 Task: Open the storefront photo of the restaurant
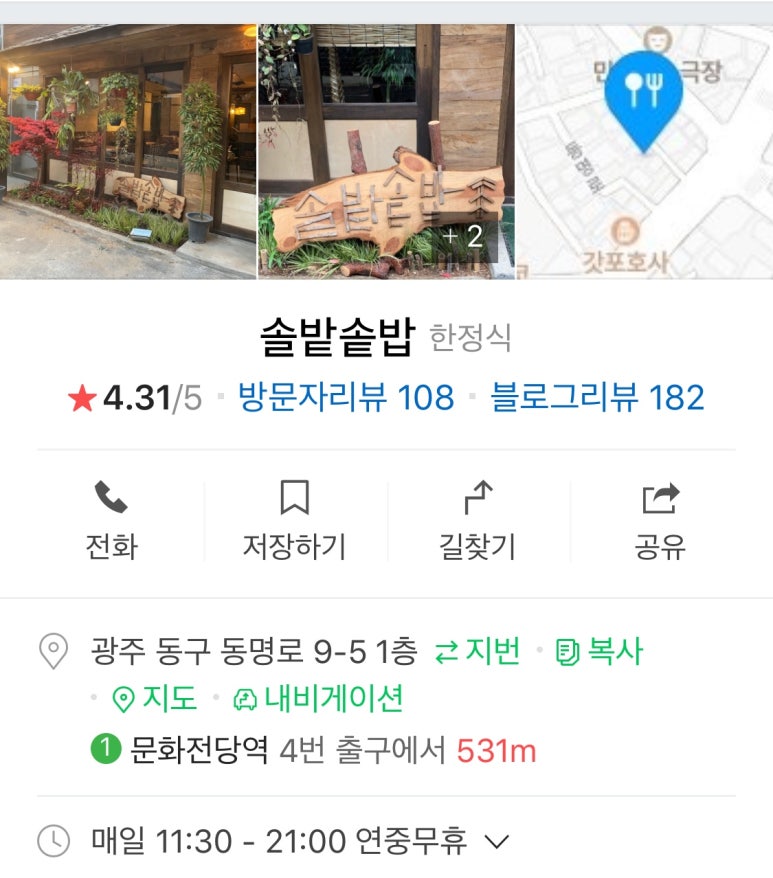pyautogui.click(x=128, y=151)
